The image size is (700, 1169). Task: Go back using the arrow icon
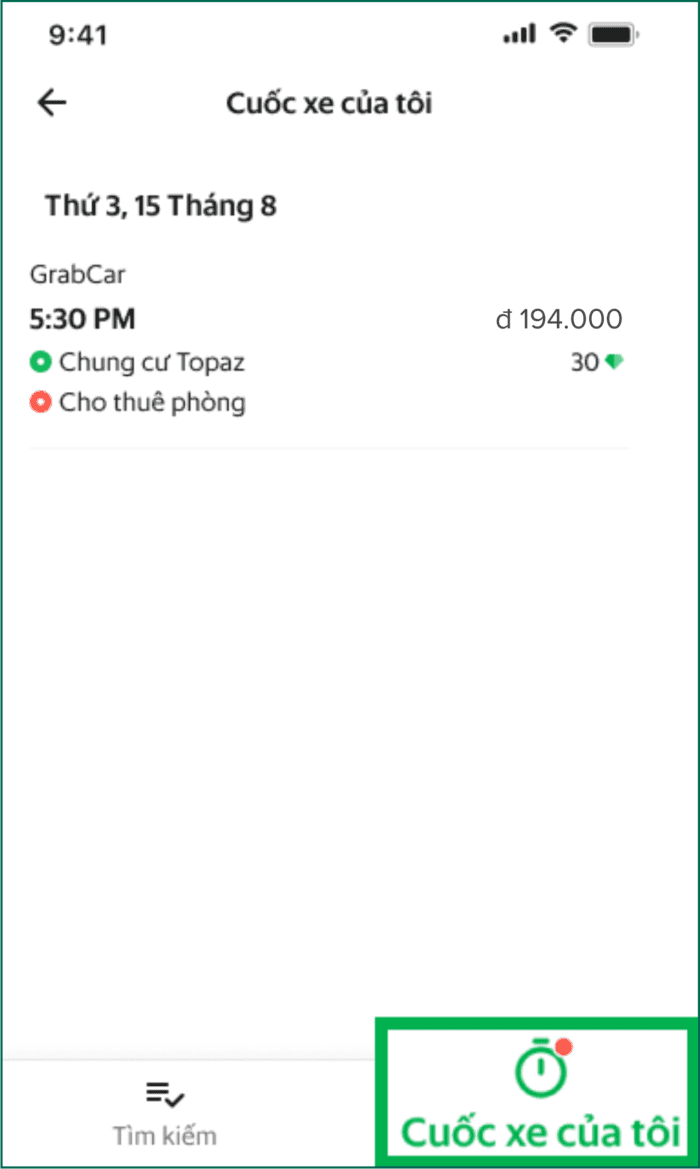tap(51, 104)
